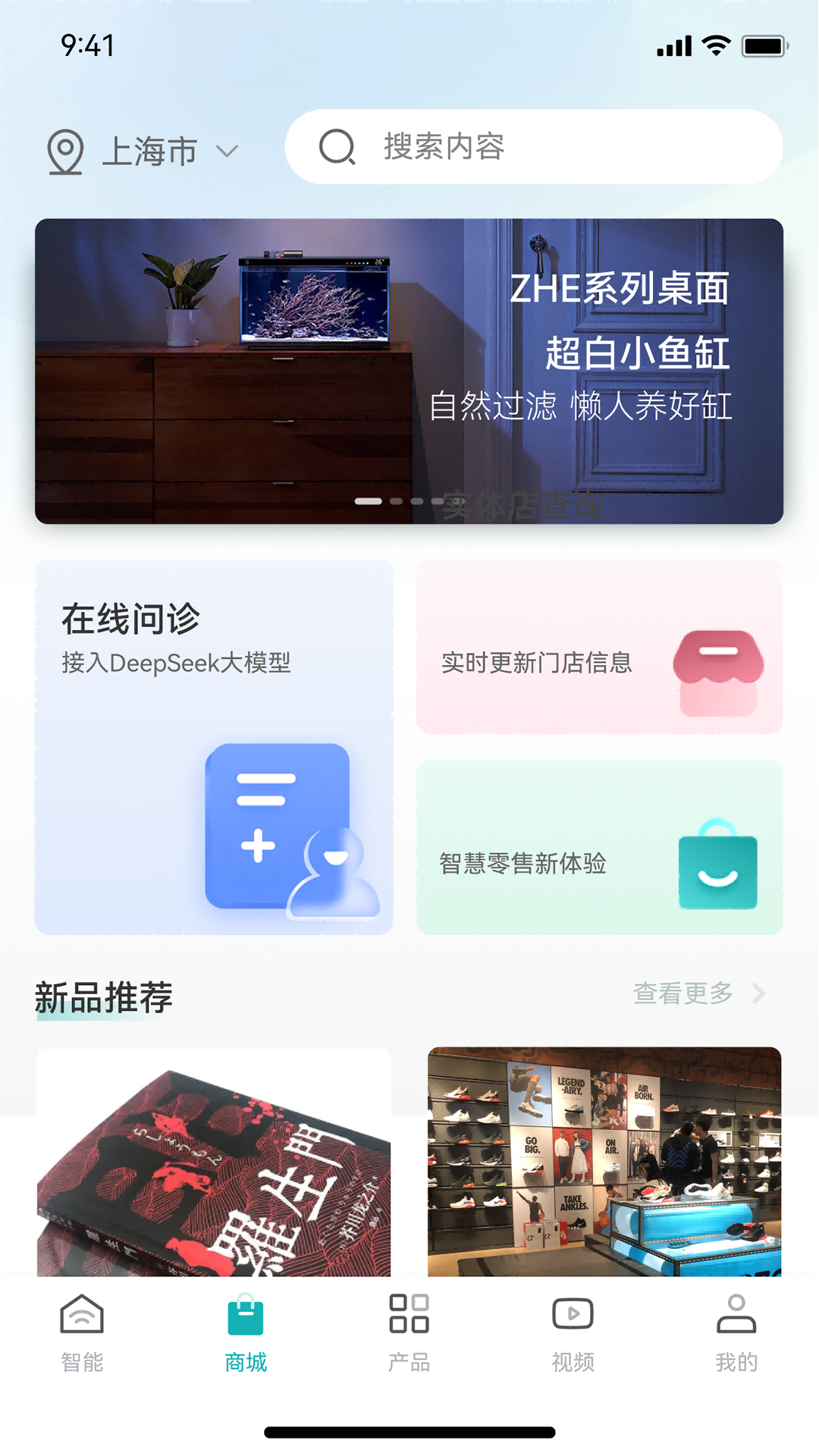Expand the 上海市 city dropdown

pyautogui.click(x=227, y=152)
